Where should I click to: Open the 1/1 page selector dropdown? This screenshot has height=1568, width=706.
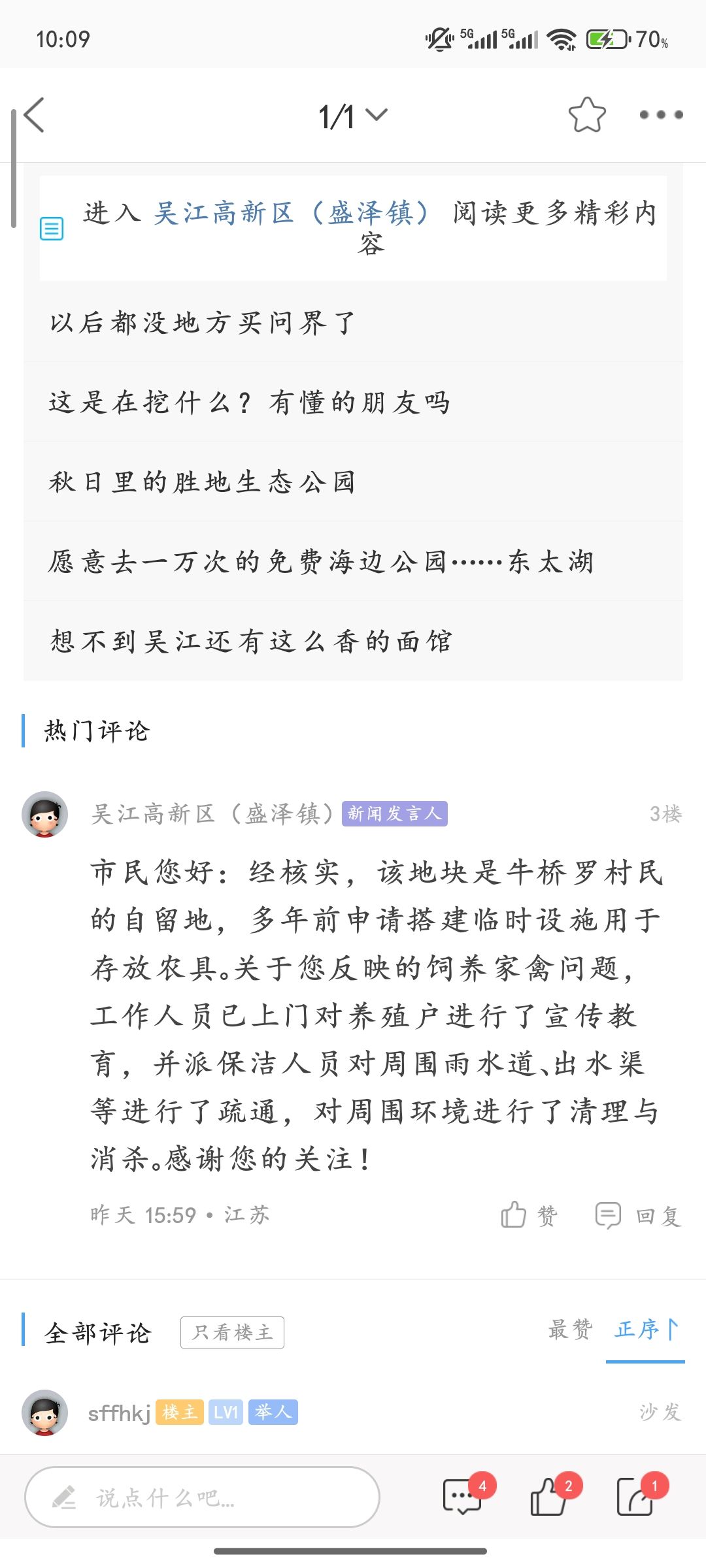tap(353, 116)
